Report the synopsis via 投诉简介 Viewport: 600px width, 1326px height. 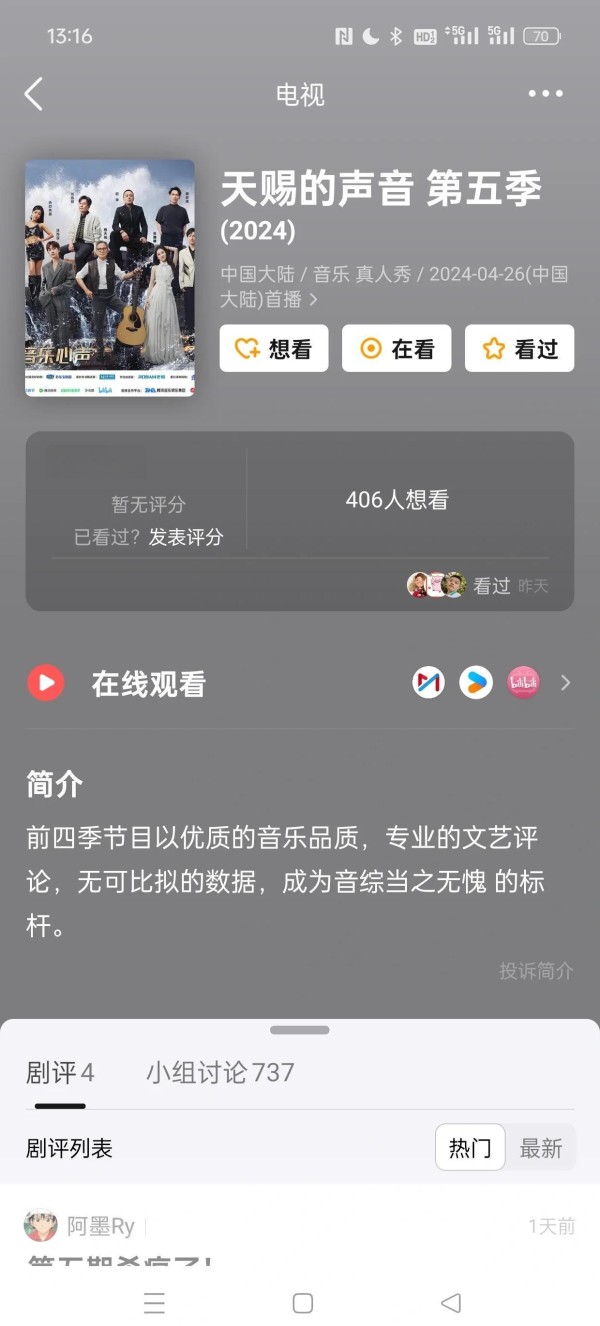[x=537, y=970]
